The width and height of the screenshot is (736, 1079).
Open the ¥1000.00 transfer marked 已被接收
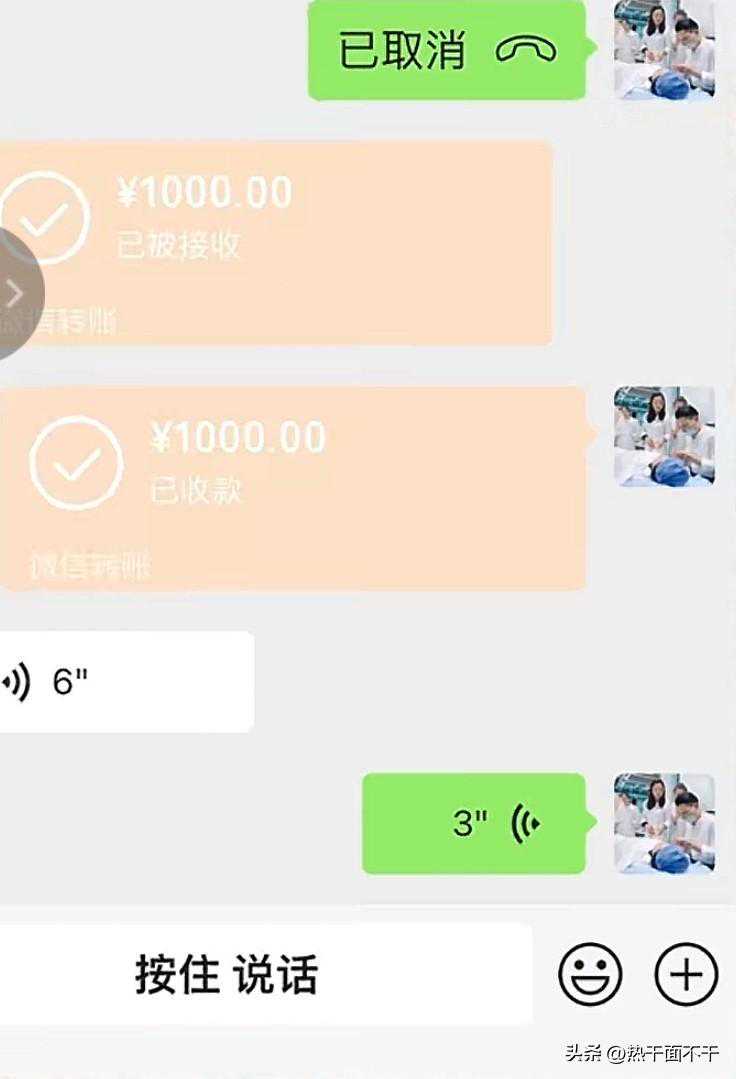[x=275, y=243]
